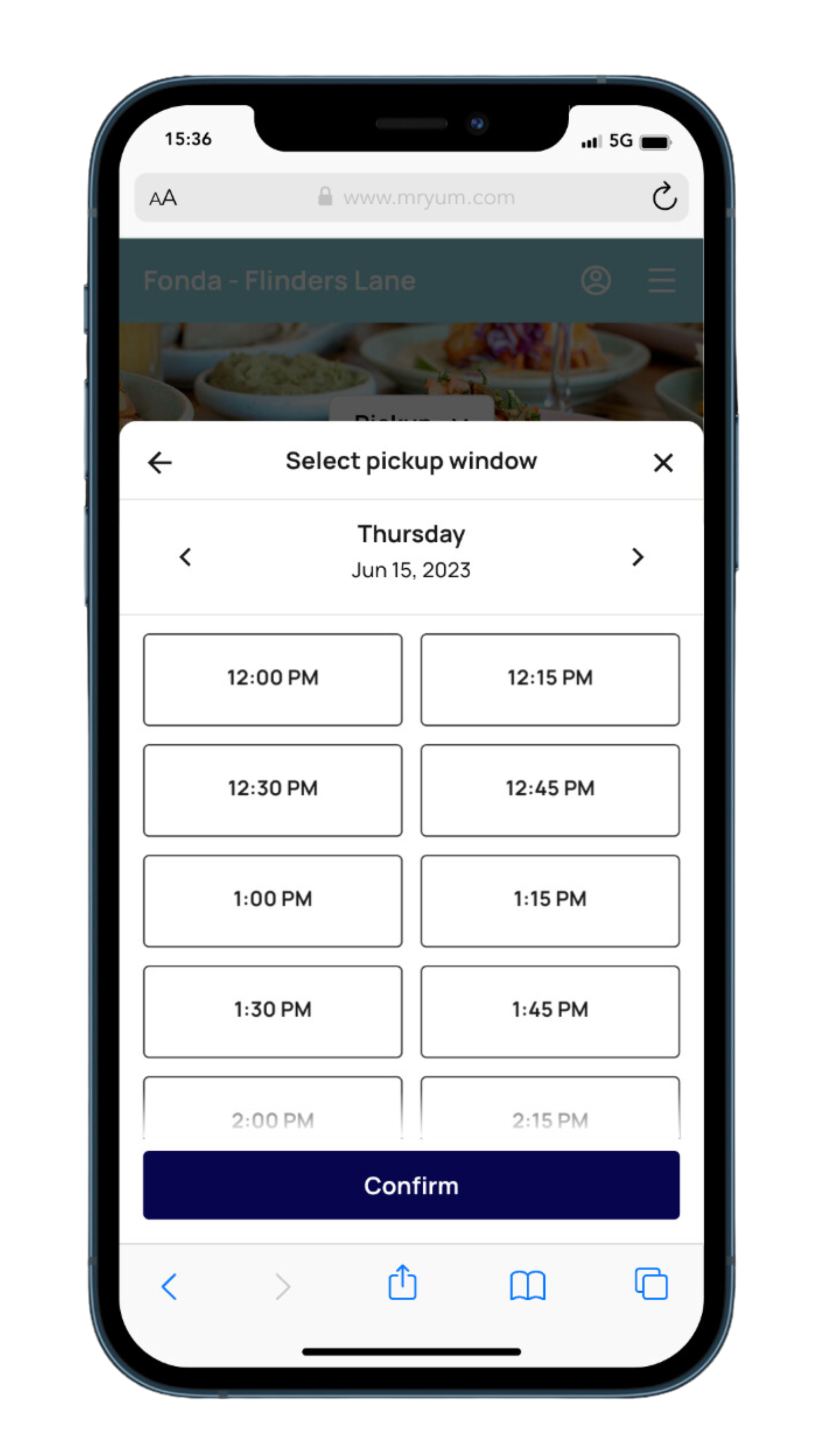Select the 12:00 PM pickup slot
819x1456 pixels.
coord(273,677)
